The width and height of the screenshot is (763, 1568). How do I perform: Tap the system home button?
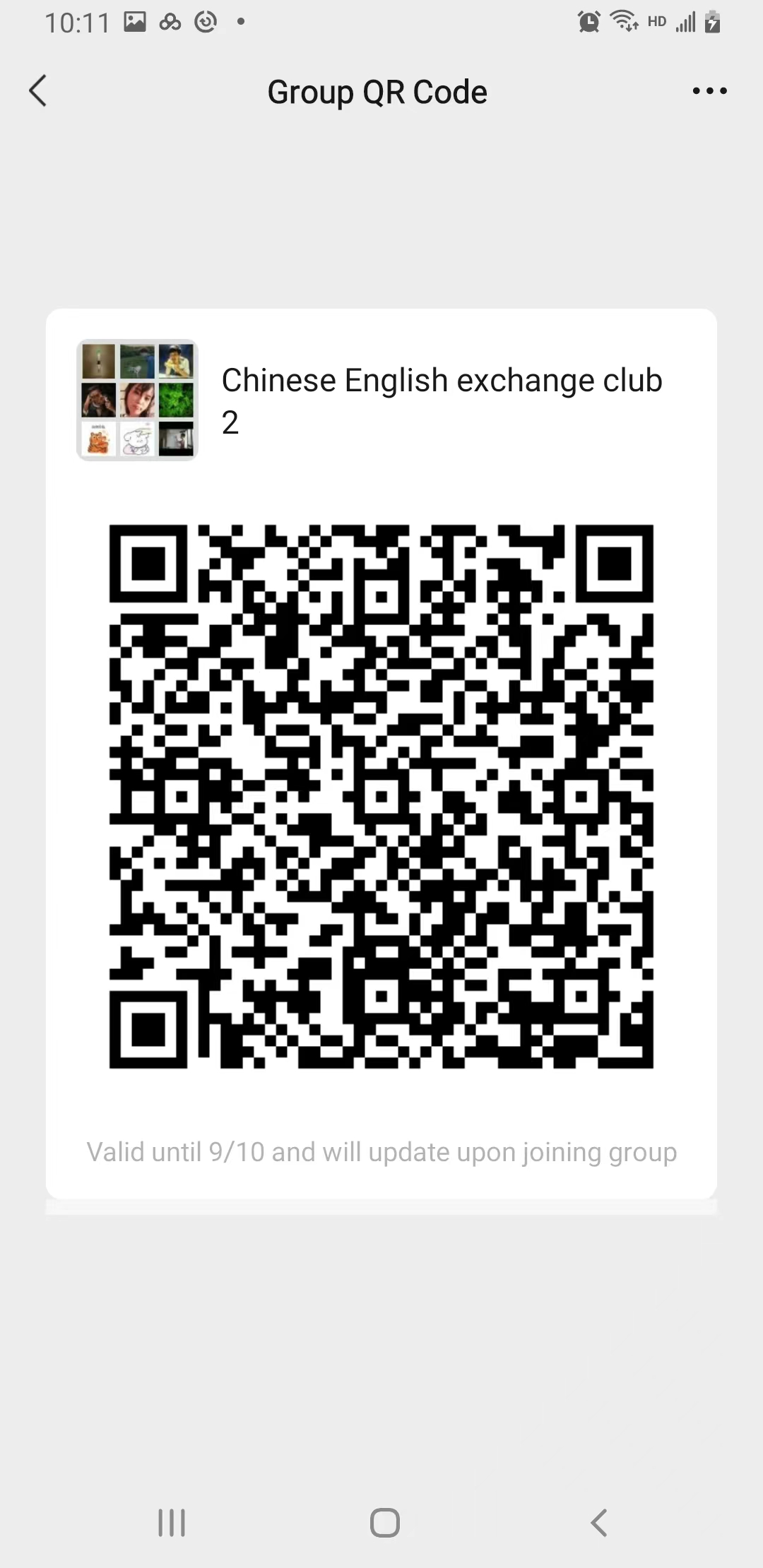[385, 1522]
